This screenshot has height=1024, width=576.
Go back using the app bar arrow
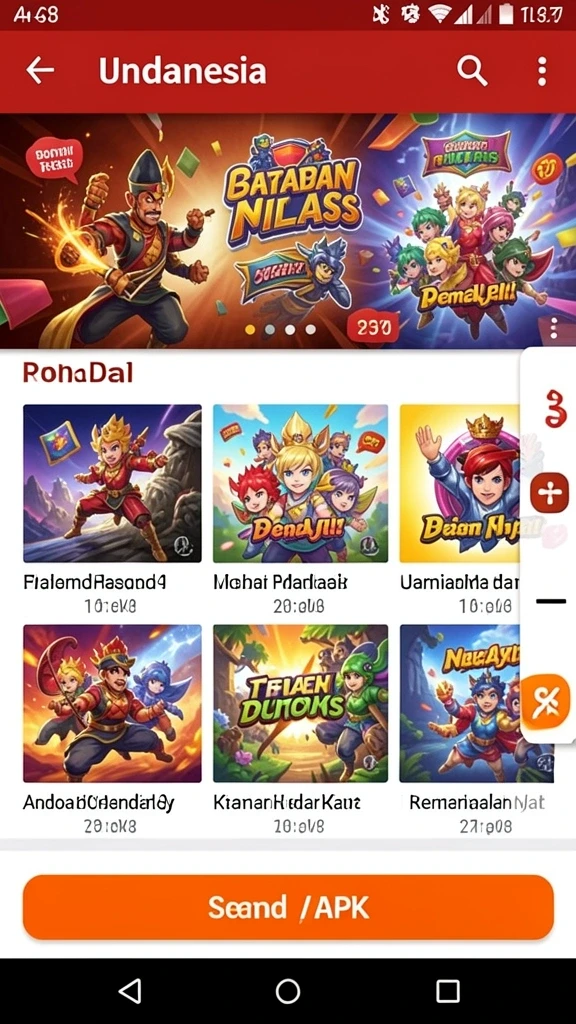pyautogui.click(x=40, y=71)
